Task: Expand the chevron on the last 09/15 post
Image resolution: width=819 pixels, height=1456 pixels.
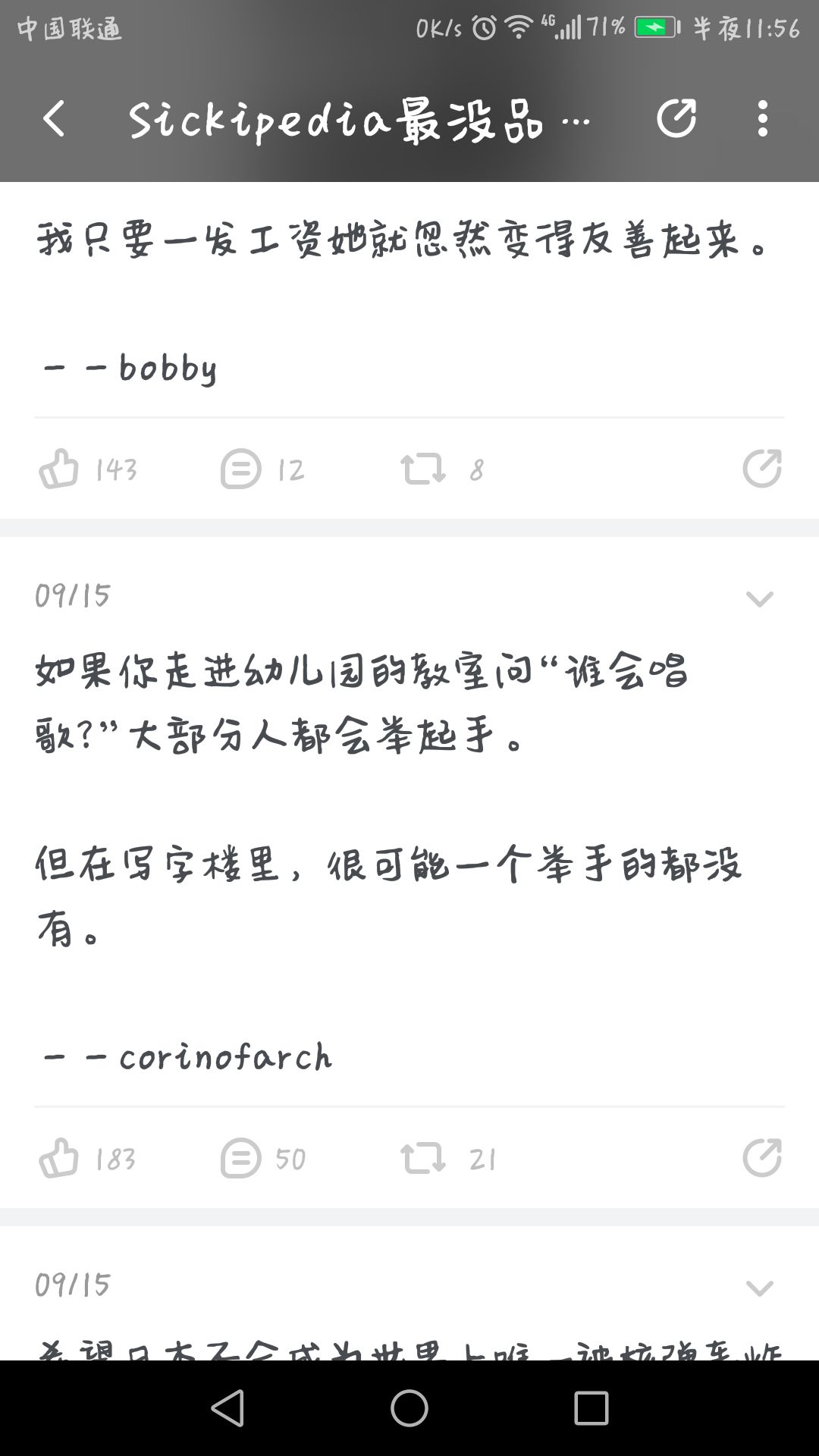Action: (x=759, y=1288)
